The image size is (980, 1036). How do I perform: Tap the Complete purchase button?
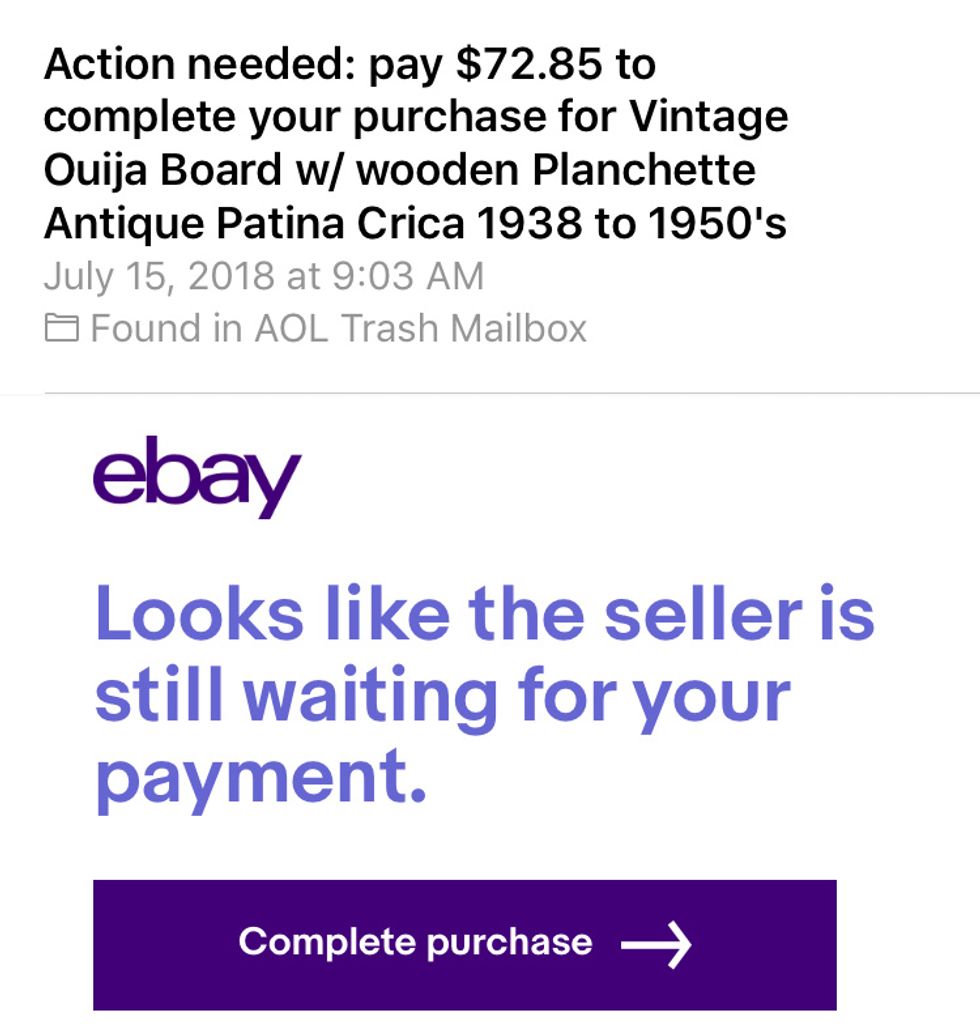tap(464, 944)
